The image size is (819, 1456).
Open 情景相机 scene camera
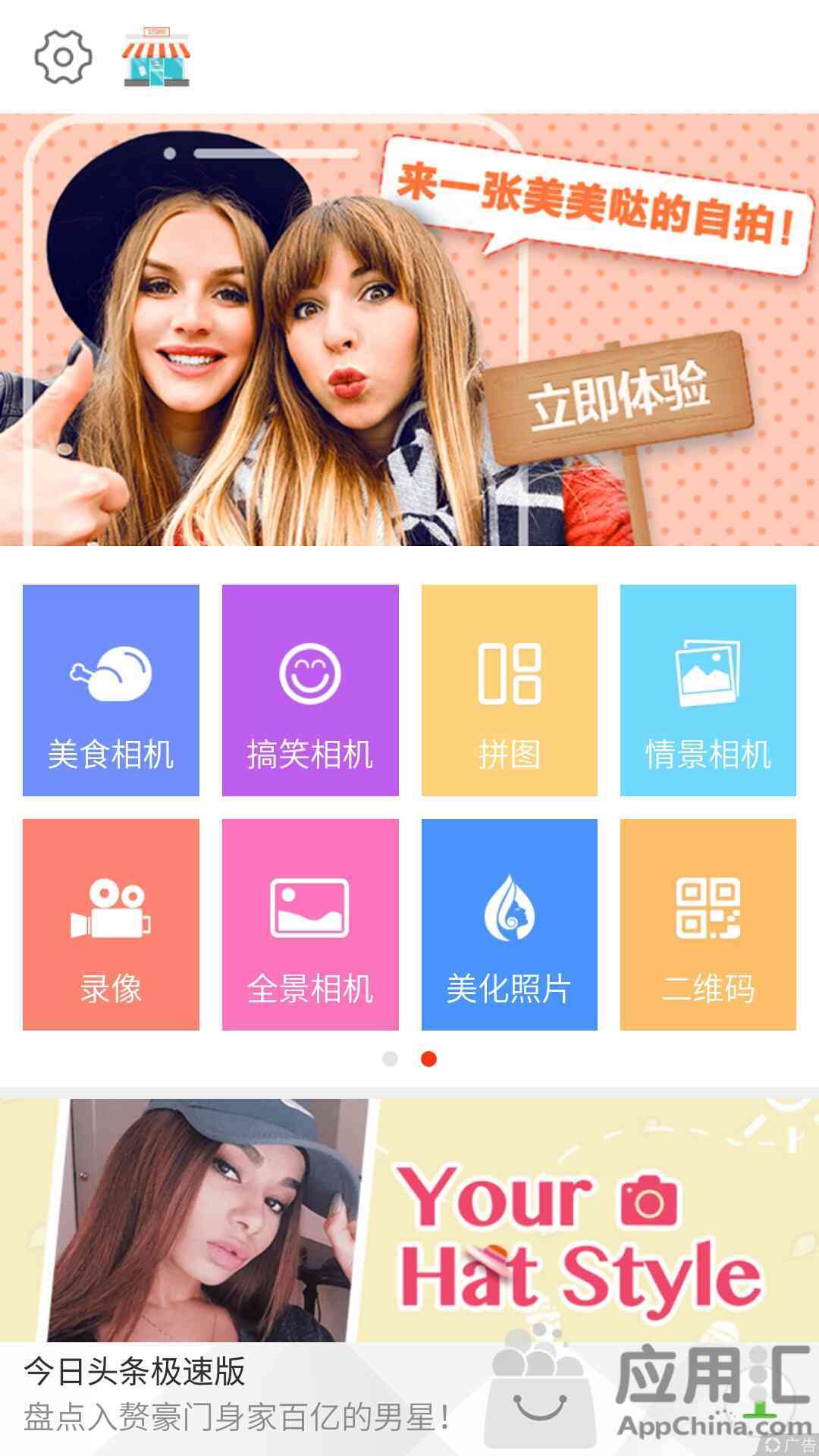708,690
